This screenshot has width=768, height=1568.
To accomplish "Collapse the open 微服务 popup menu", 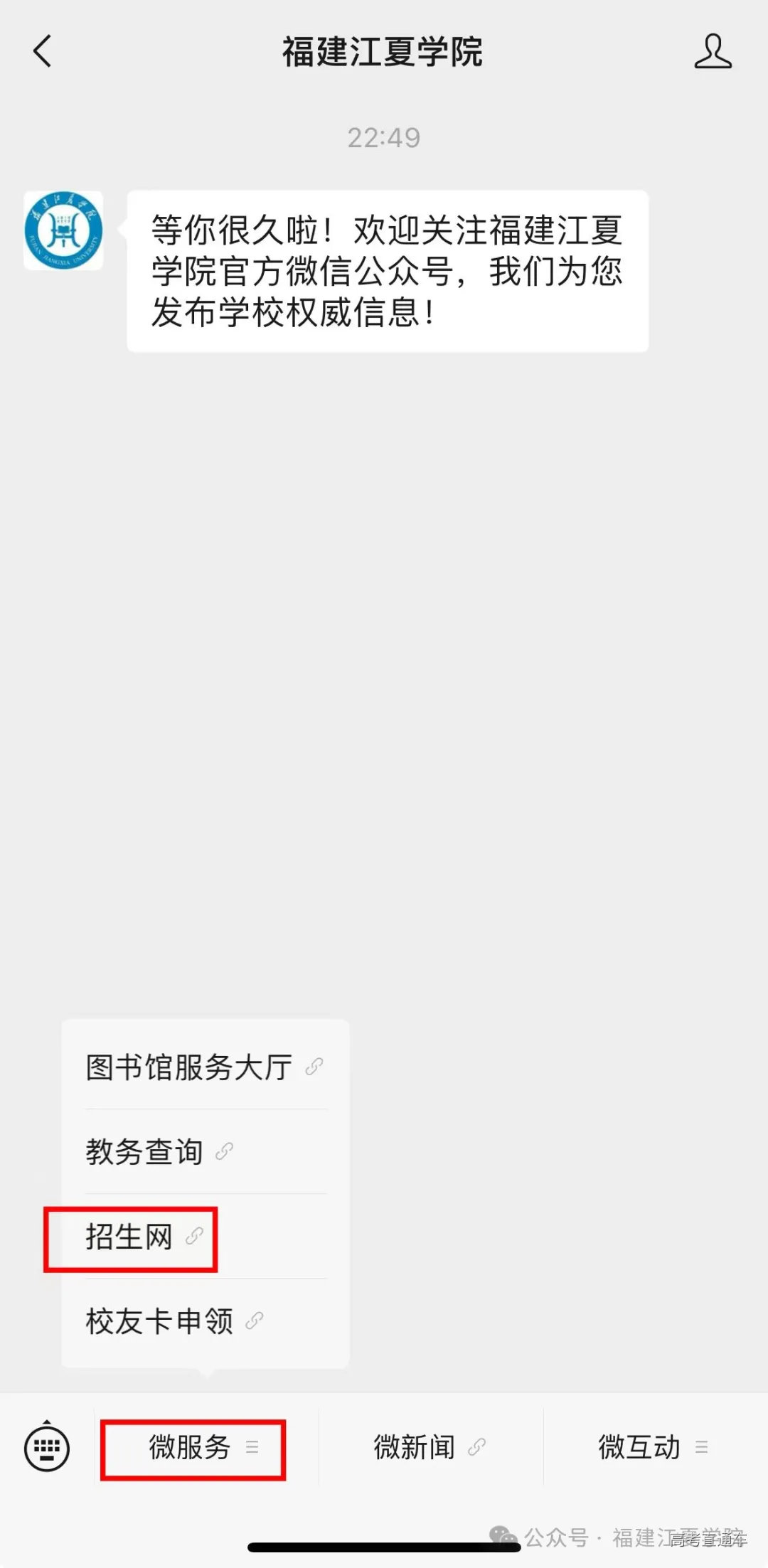I will pyautogui.click(x=188, y=1447).
